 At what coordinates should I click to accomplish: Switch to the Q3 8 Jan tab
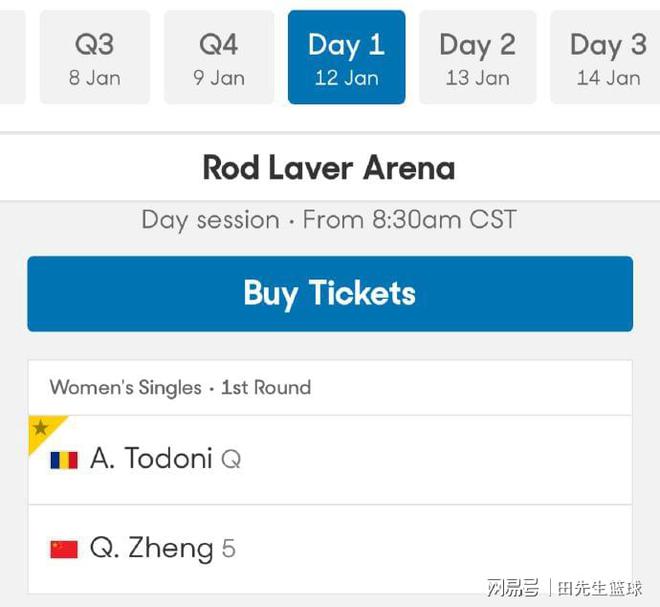click(94, 58)
